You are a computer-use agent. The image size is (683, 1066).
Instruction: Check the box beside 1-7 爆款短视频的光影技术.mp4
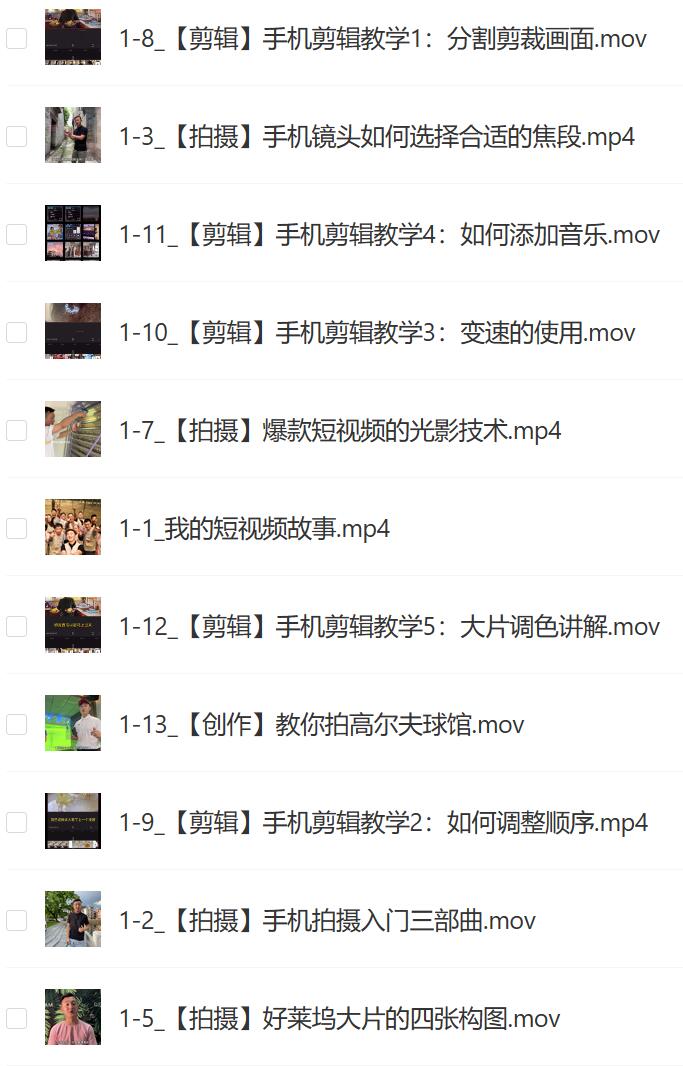pos(16,431)
